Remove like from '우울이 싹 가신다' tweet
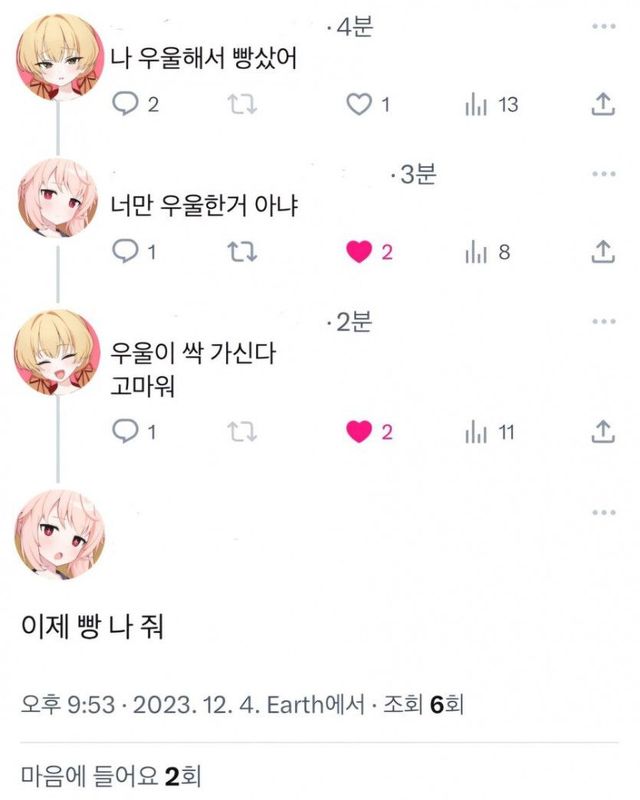 click(x=359, y=432)
